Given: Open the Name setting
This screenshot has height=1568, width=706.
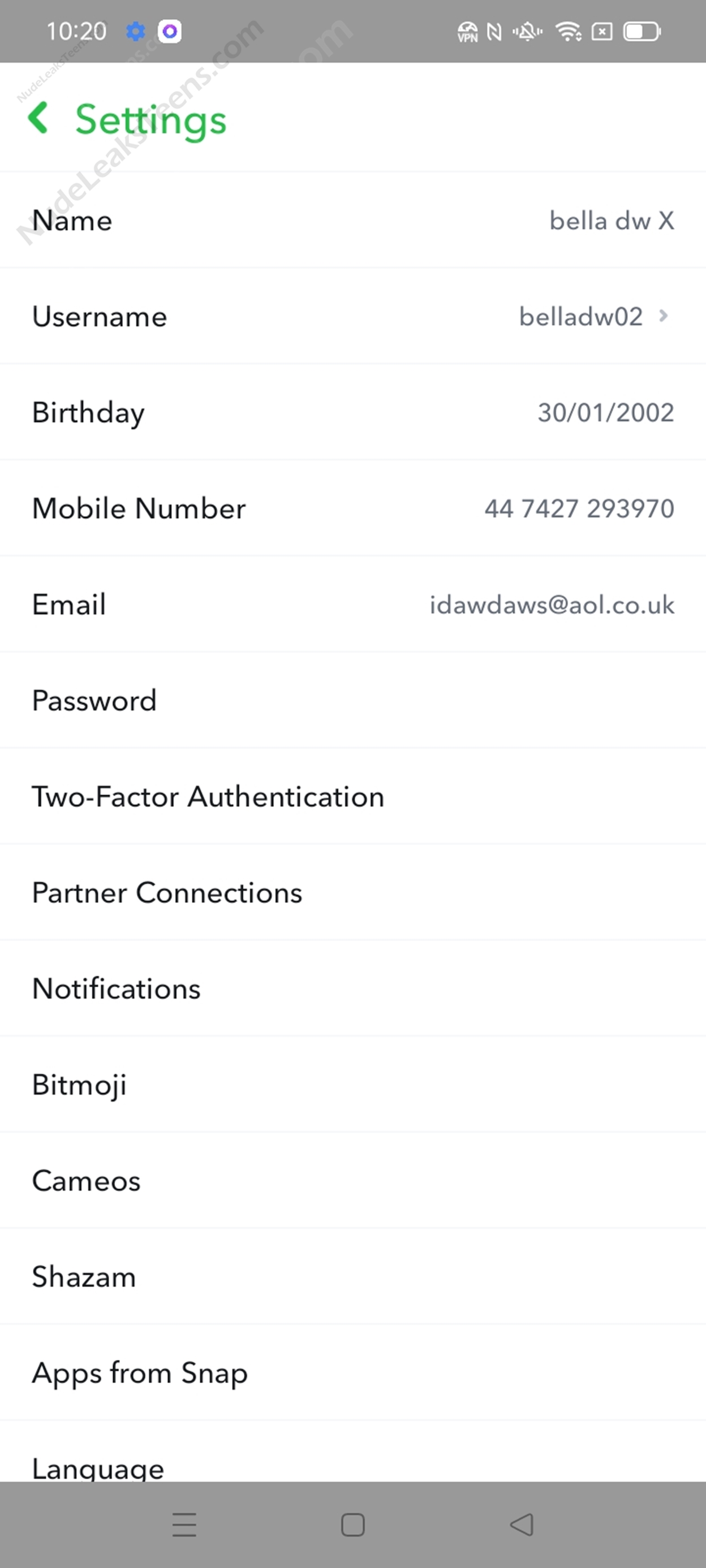Looking at the screenshot, I should [x=352, y=220].
